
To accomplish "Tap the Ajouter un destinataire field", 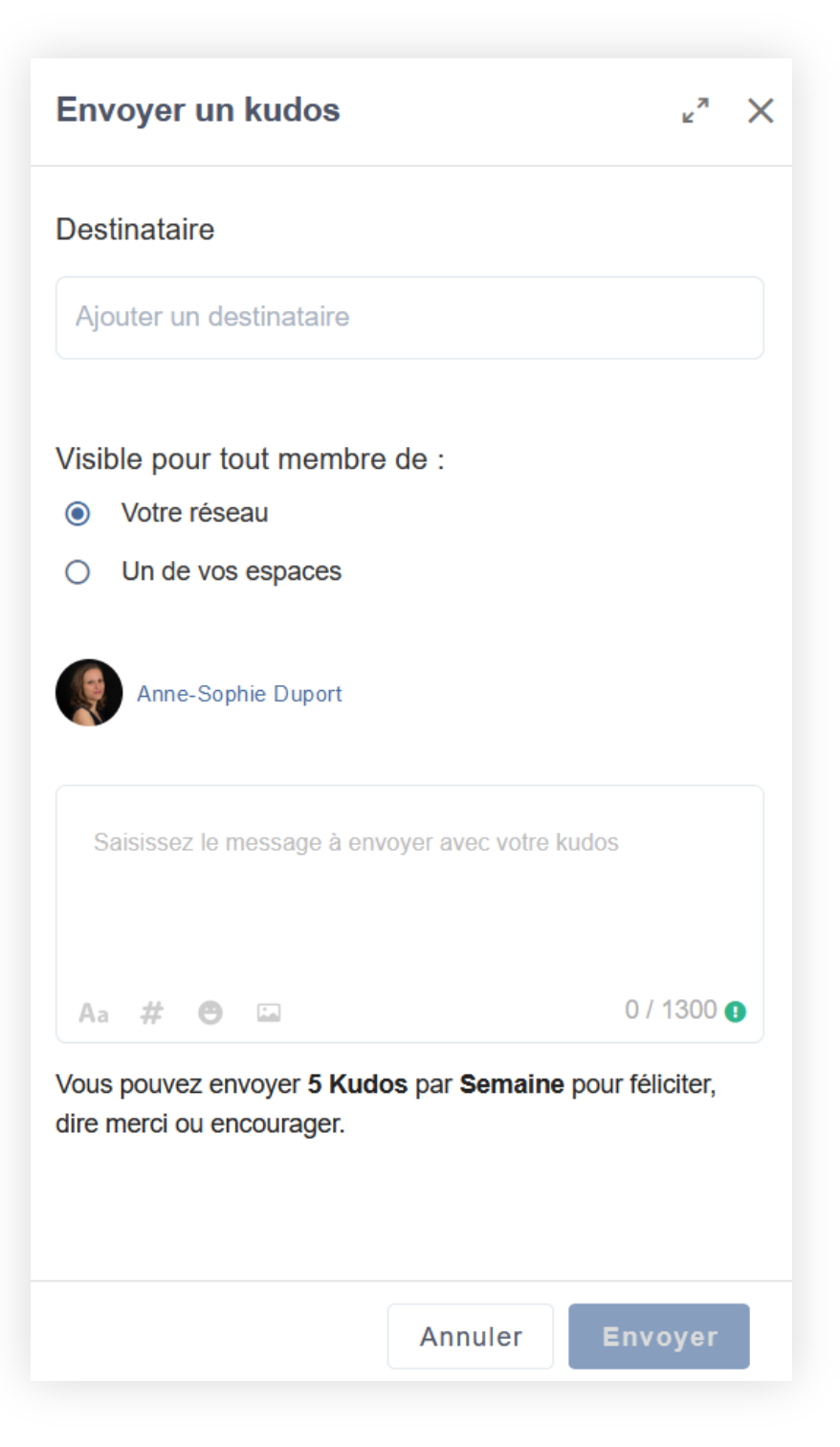I will tap(409, 318).
